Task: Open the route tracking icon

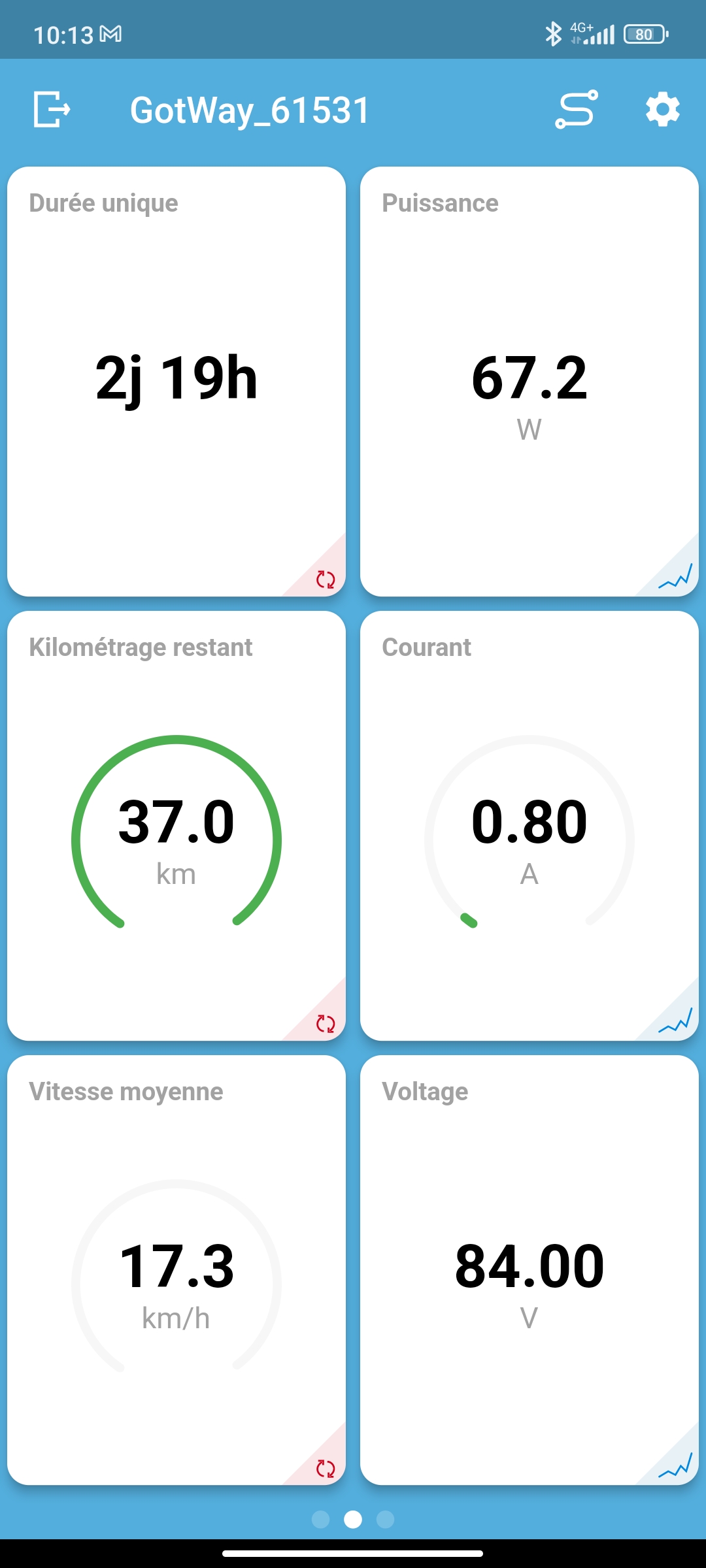Action: click(576, 109)
